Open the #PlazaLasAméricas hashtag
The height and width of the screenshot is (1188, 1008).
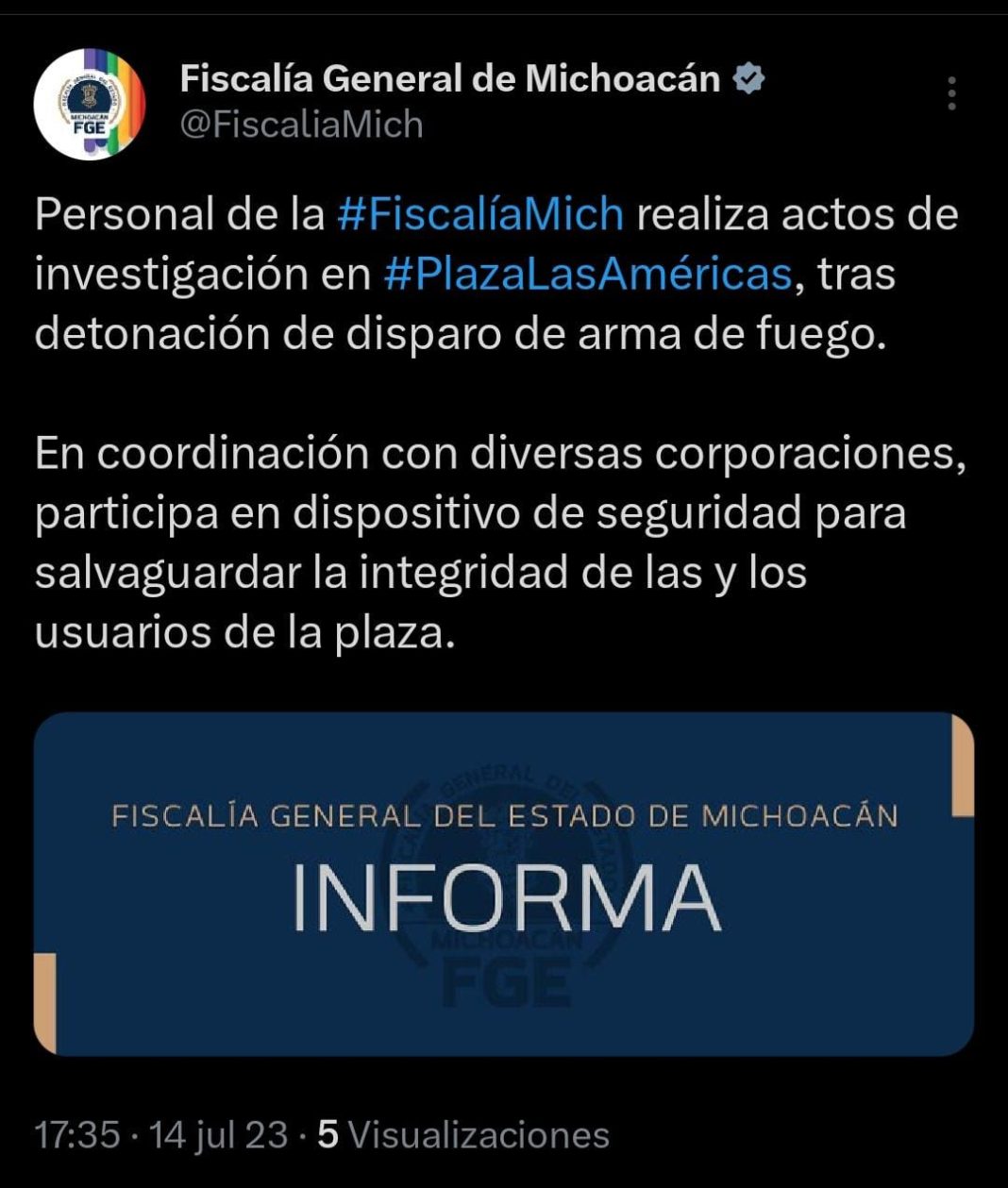(588, 274)
